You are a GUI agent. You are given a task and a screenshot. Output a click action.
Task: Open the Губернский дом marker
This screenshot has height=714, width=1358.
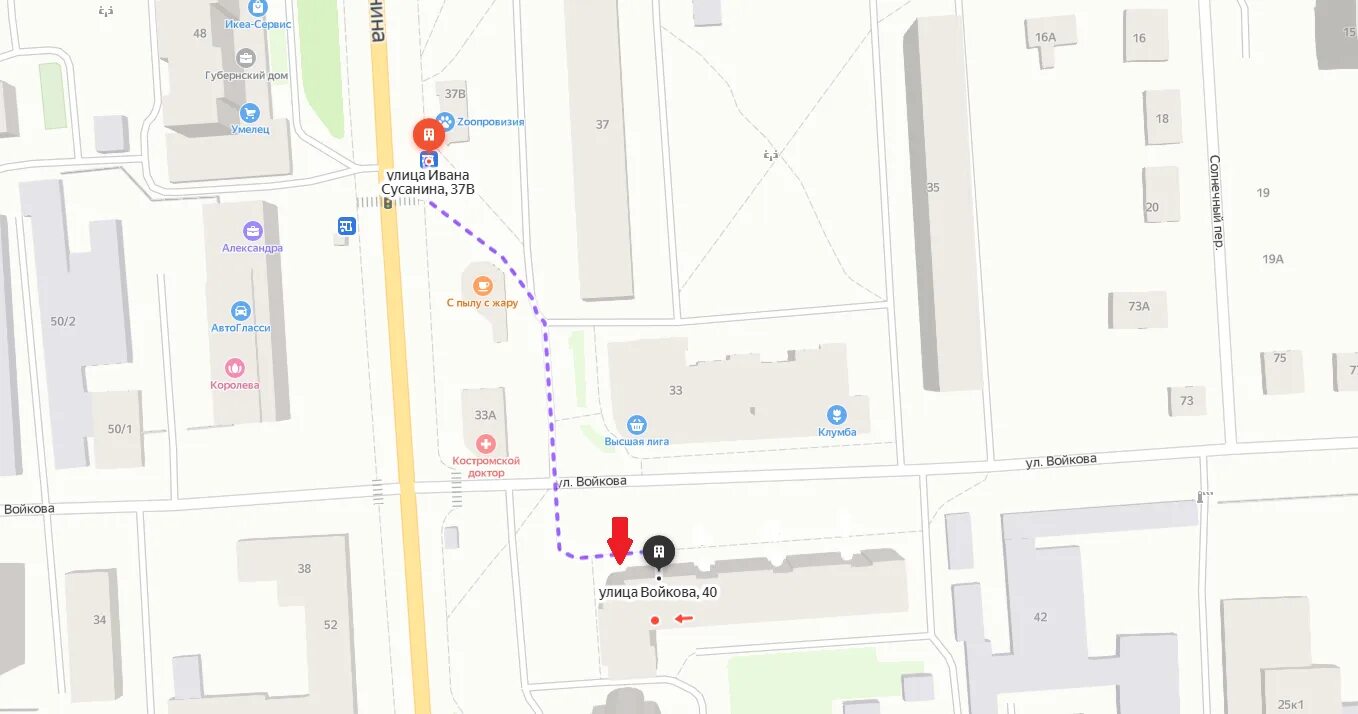click(x=246, y=58)
